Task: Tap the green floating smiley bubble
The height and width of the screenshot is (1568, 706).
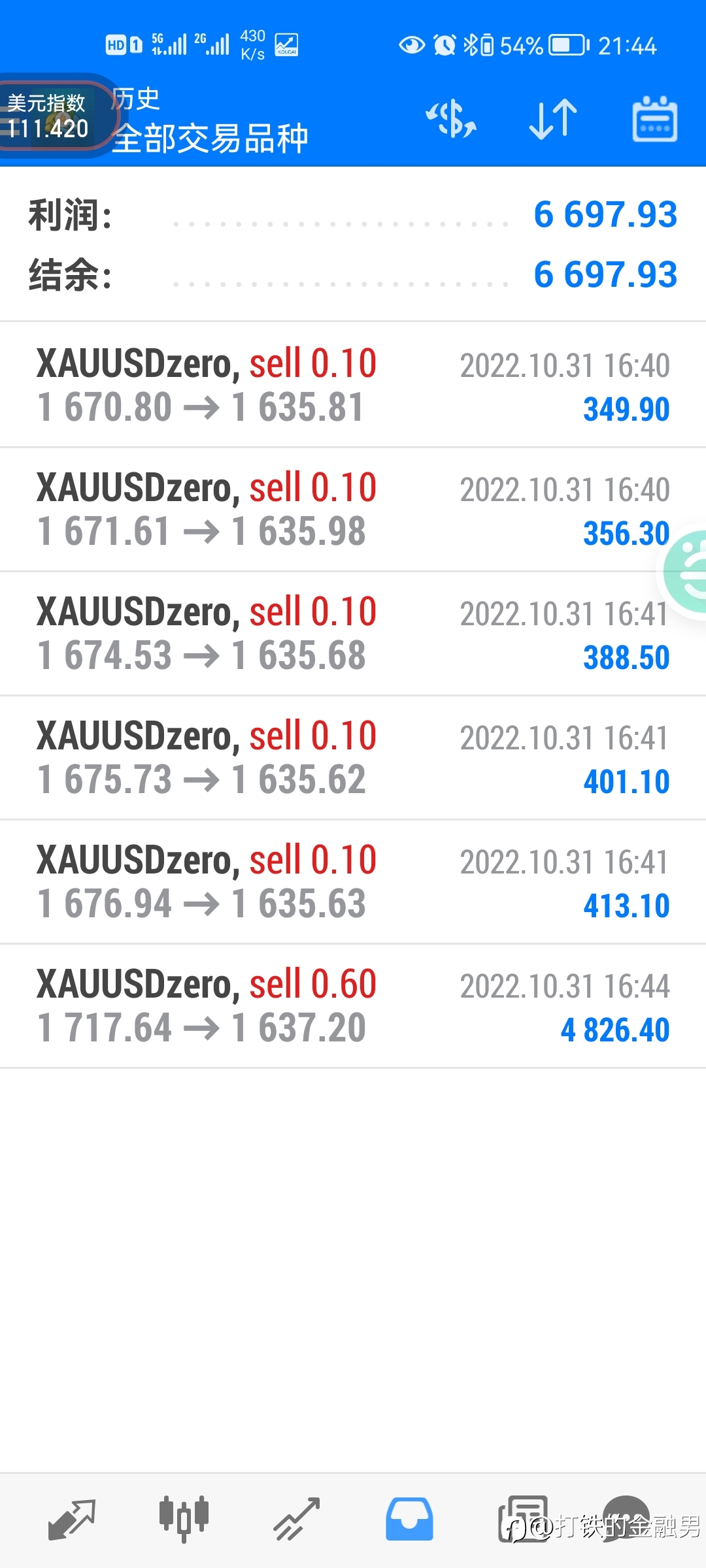Action: click(685, 572)
